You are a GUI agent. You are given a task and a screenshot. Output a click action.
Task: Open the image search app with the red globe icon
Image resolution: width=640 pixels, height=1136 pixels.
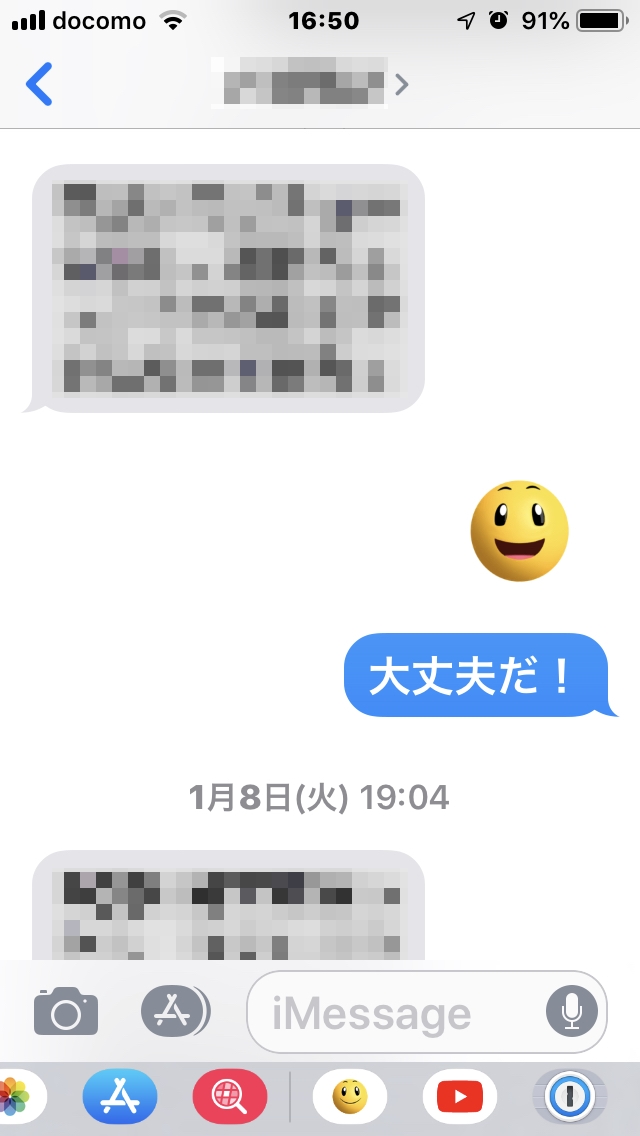229,1097
